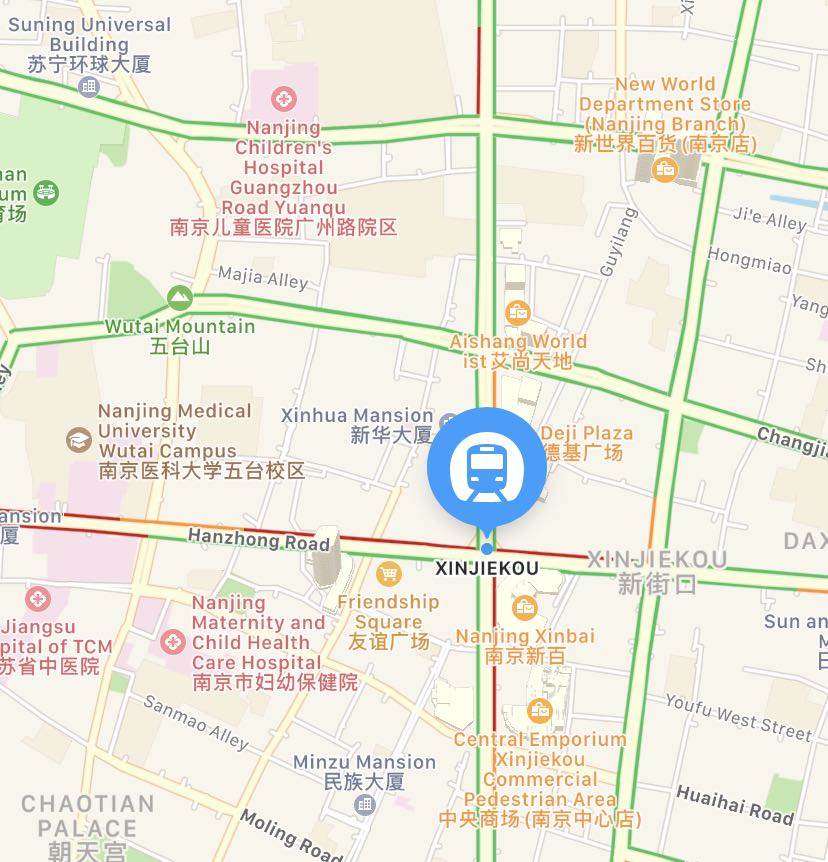Screen dimensions: 828x862
Task: Open Nanjing Medical University Wutai Campus marker
Action: 78,439
